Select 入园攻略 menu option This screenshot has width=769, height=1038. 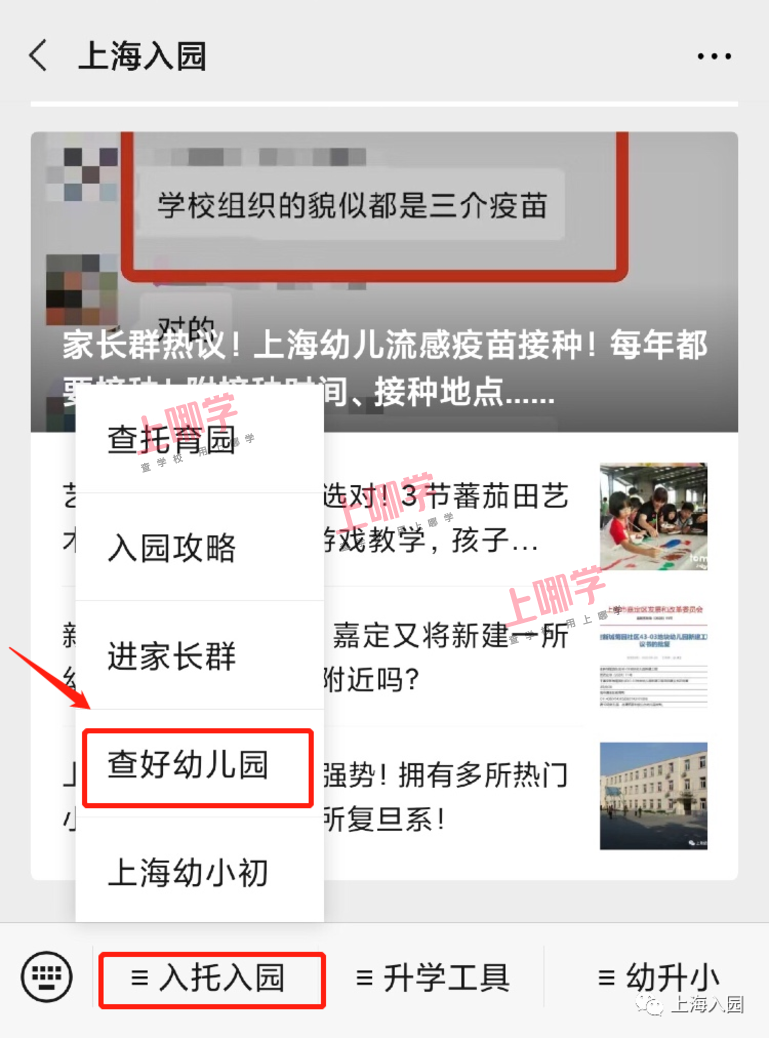172,548
